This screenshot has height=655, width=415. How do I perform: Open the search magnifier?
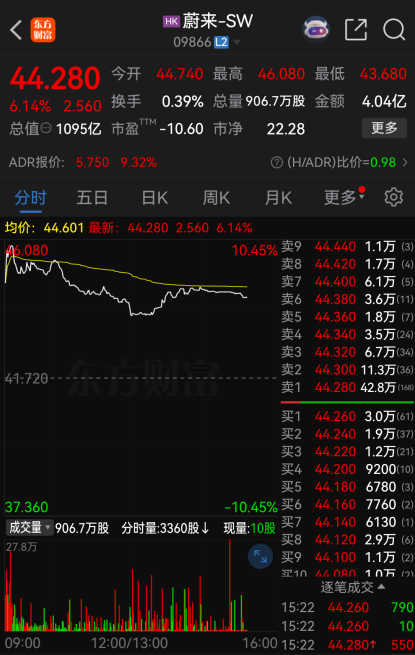tap(394, 30)
